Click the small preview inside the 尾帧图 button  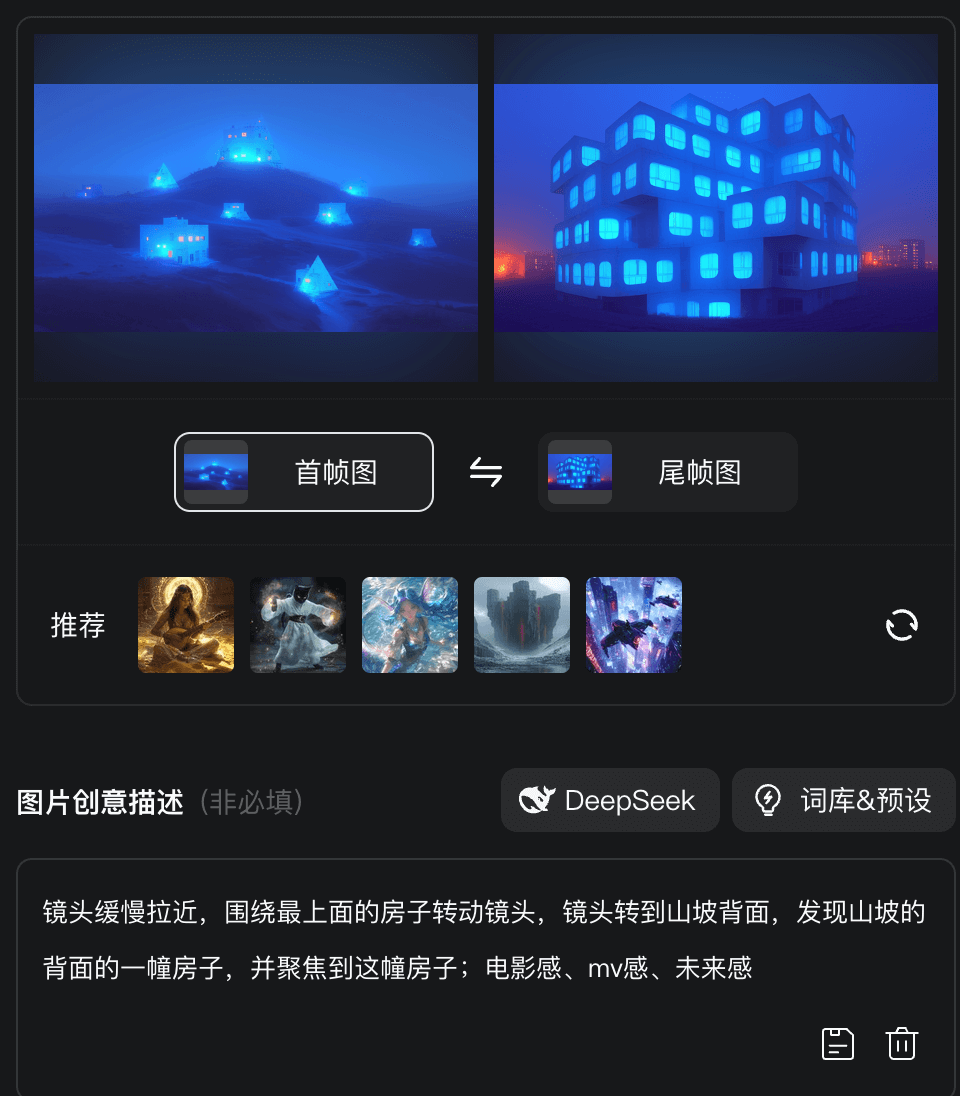click(580, 472)
